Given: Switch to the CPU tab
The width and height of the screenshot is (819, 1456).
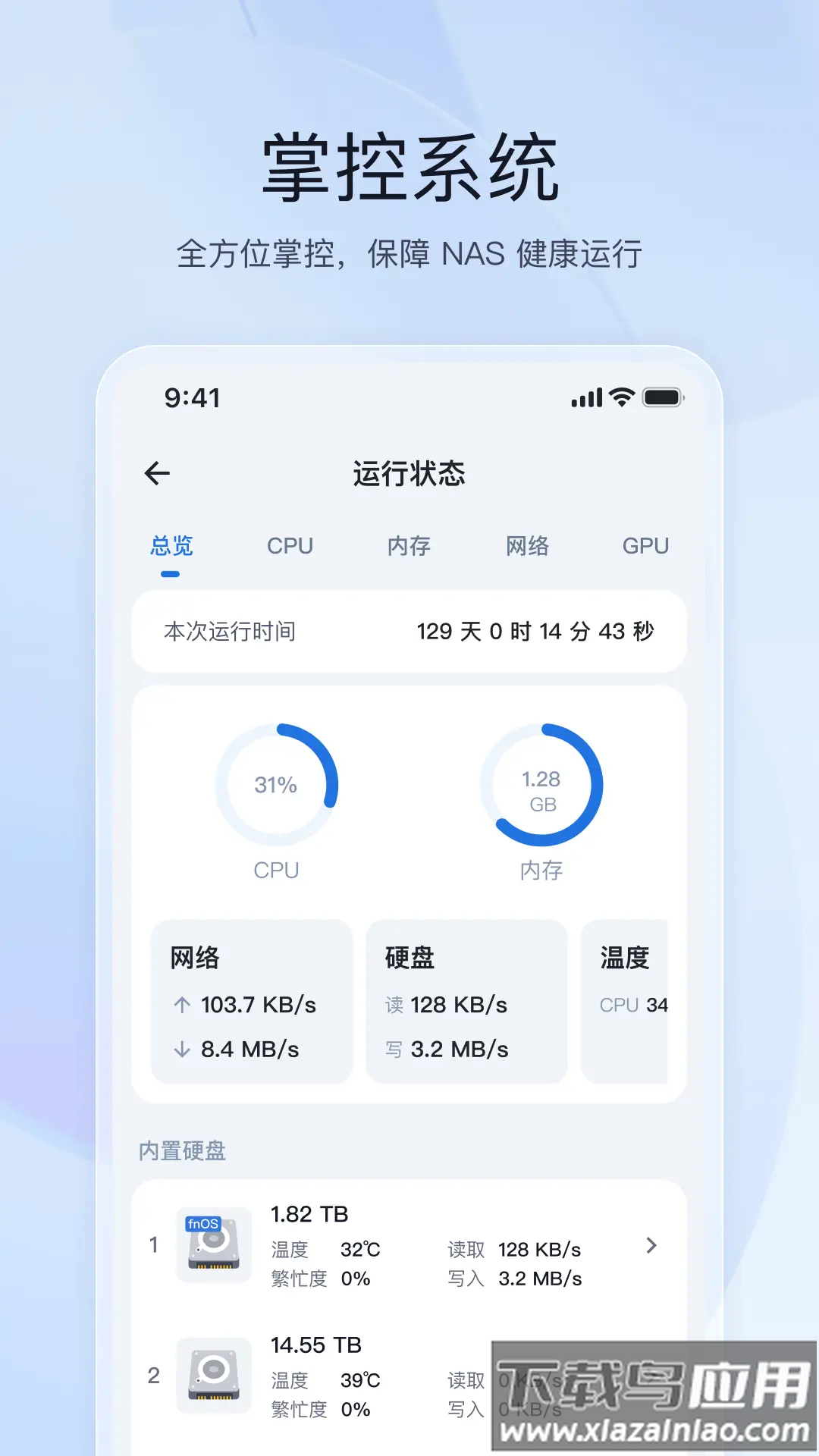Looking at the screenshot, I should (x=292, y=546).
